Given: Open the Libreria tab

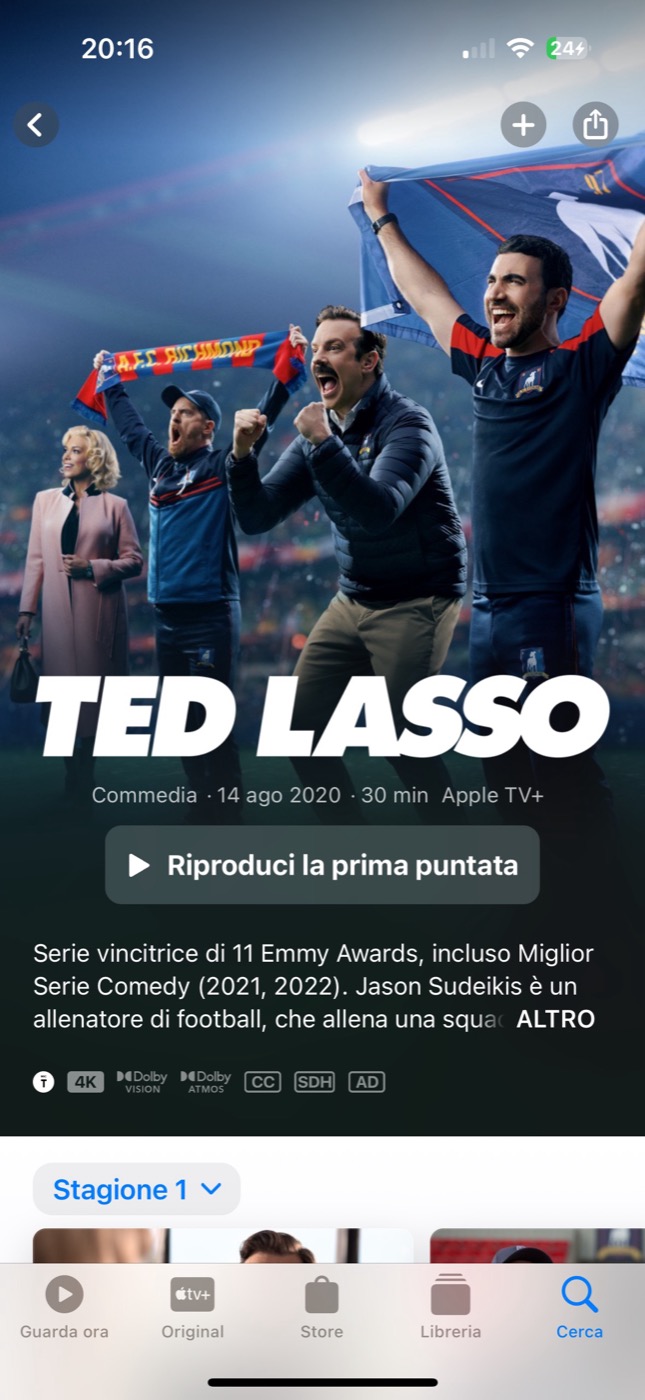Looking at the screenshot, I should click(x=450, y=1308).
